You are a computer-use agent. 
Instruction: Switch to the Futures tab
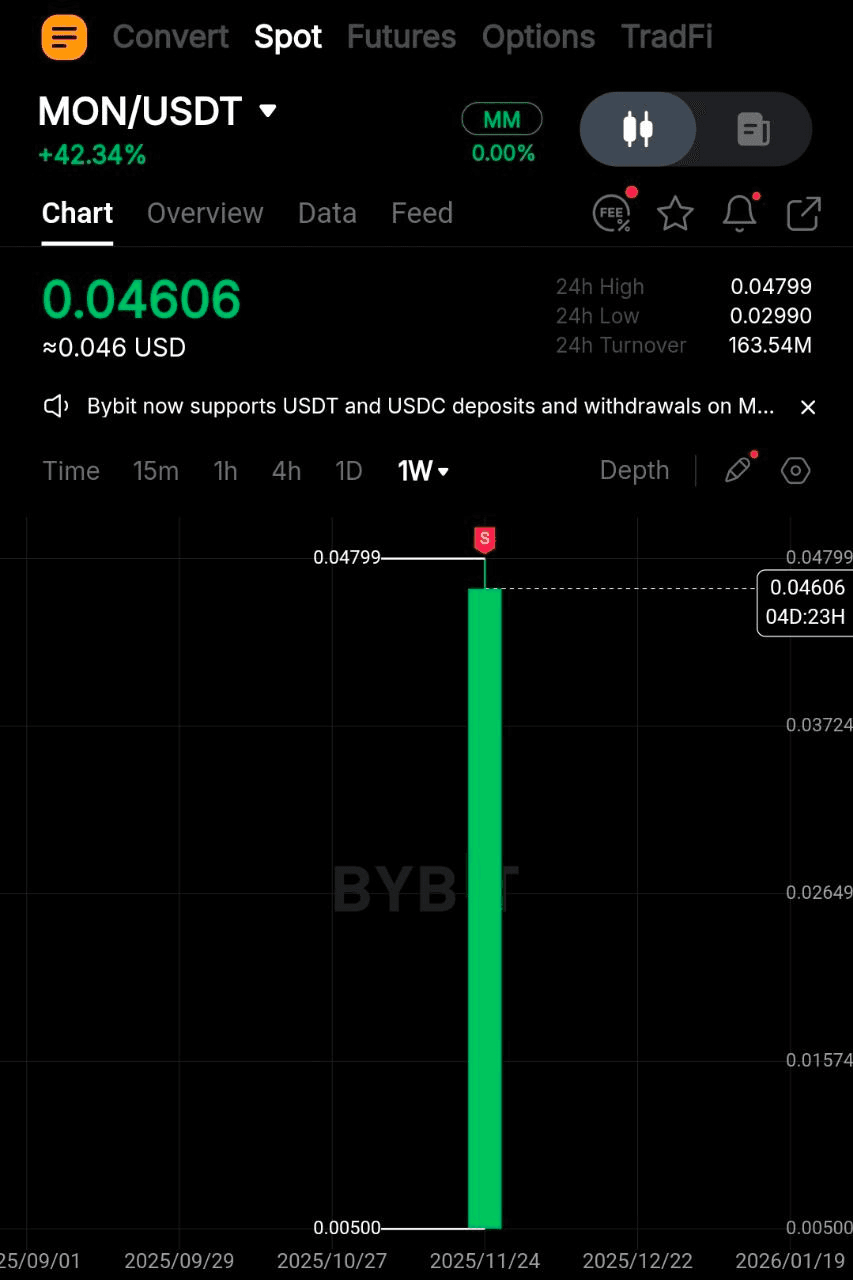click(x=400, y=37)
